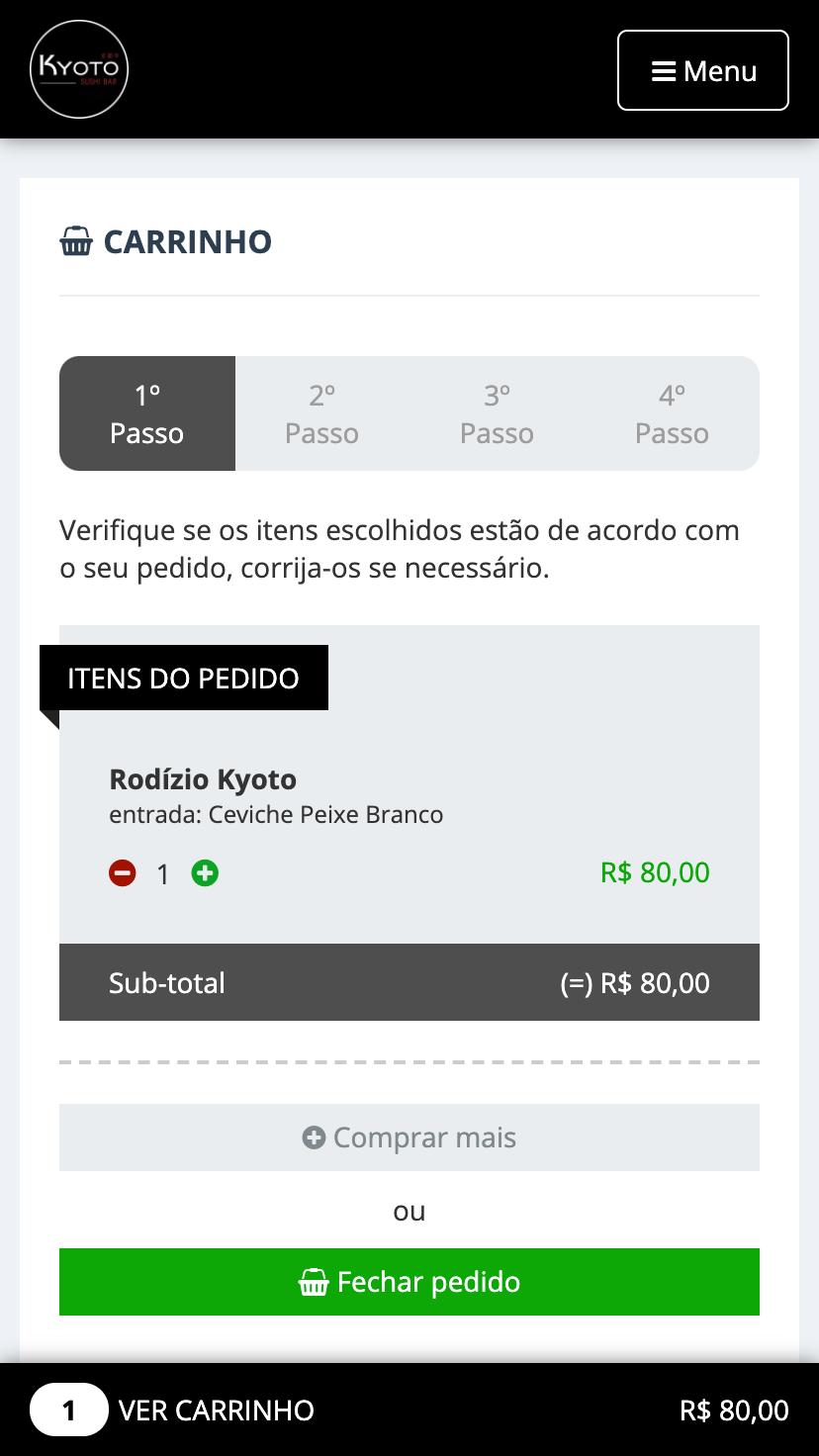Open the hamburger Menu button
Screen dimensions: 819x1456
(x=703, y=70)
